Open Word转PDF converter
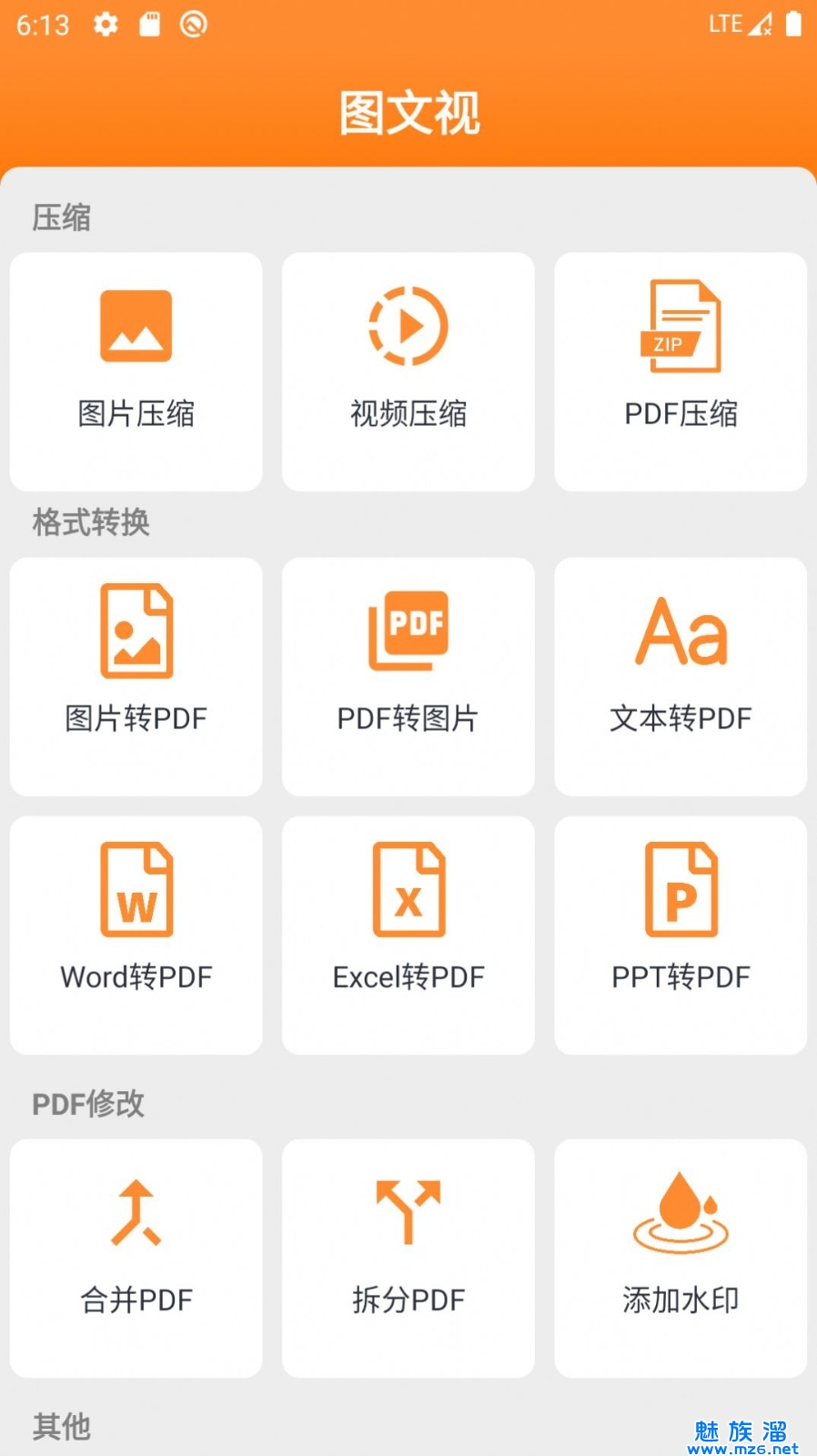 [136, 935]
